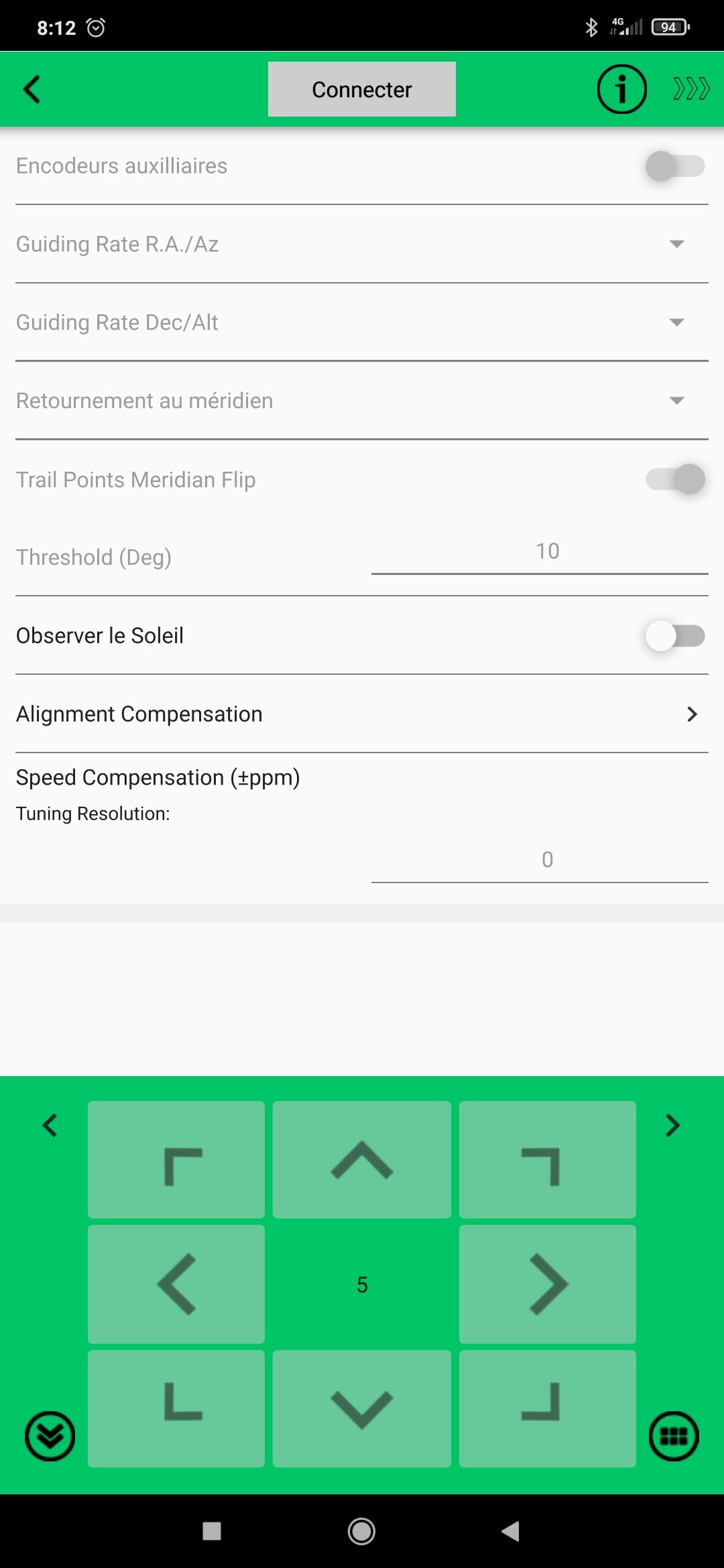Viewport: 724px width, 1568px height.
Task: Open the info icon
Action: 621,89
